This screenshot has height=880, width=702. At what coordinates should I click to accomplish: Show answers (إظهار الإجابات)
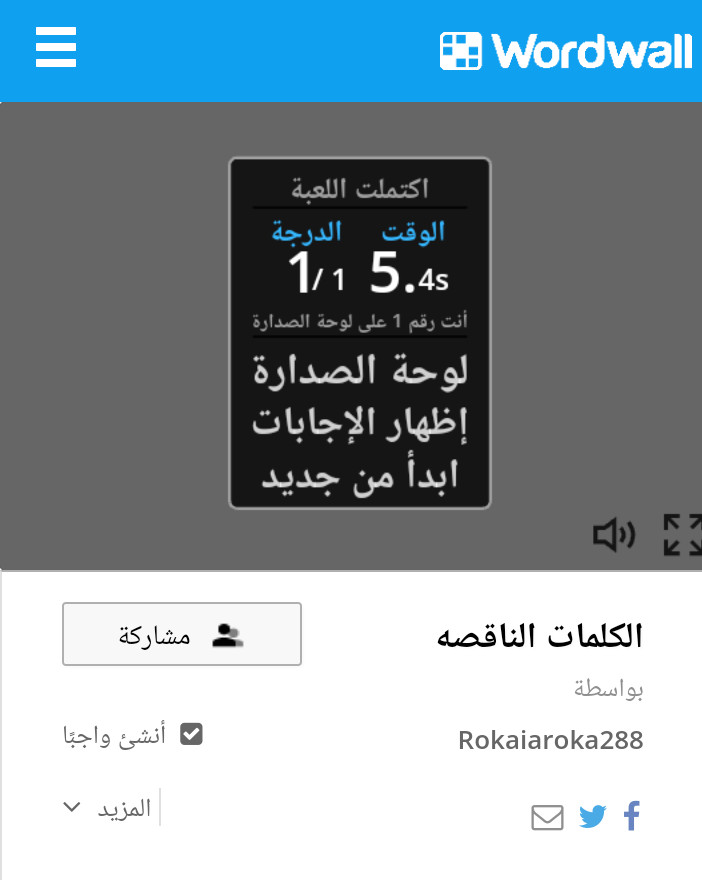(360, 424)
